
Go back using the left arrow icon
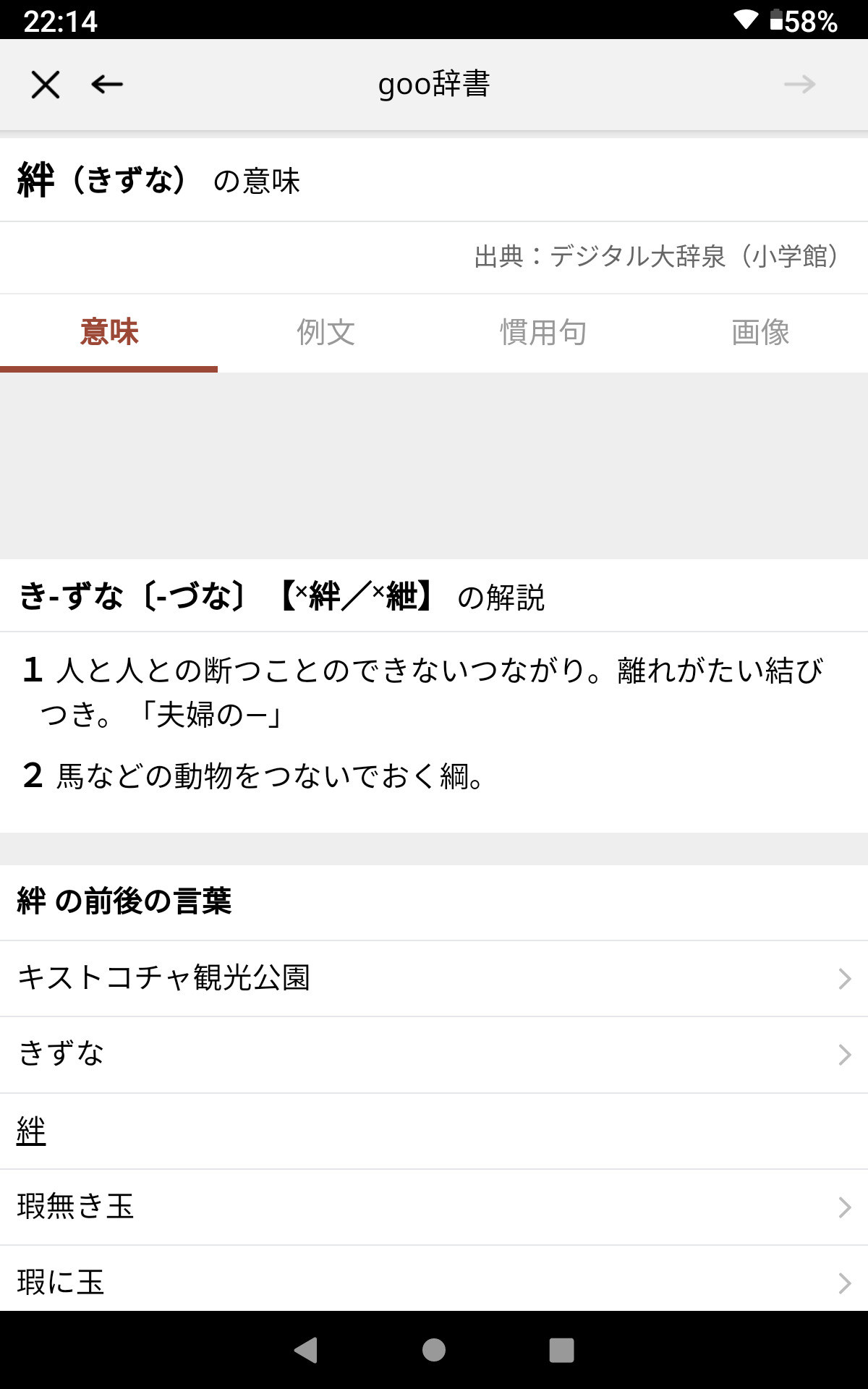[x=107, y=84]
